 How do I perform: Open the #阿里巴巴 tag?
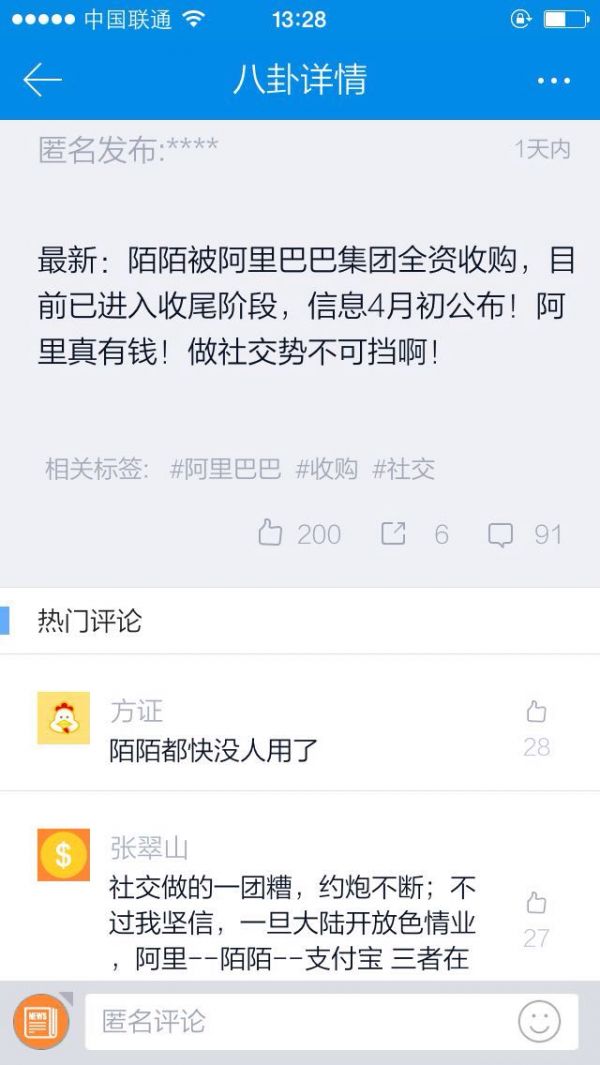[x=225, y=469]
